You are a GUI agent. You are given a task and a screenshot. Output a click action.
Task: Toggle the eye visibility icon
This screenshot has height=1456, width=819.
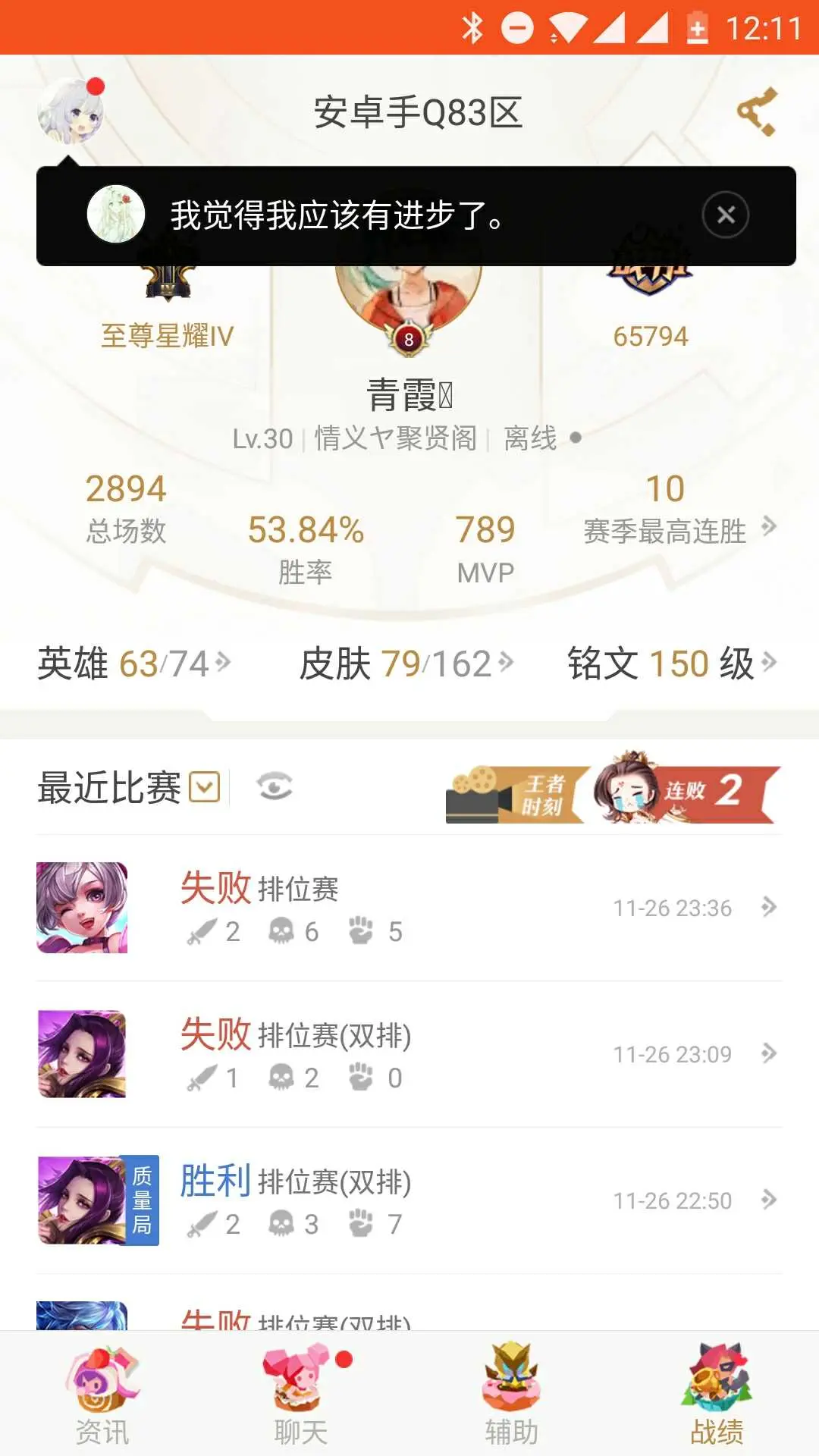[274, 786]
